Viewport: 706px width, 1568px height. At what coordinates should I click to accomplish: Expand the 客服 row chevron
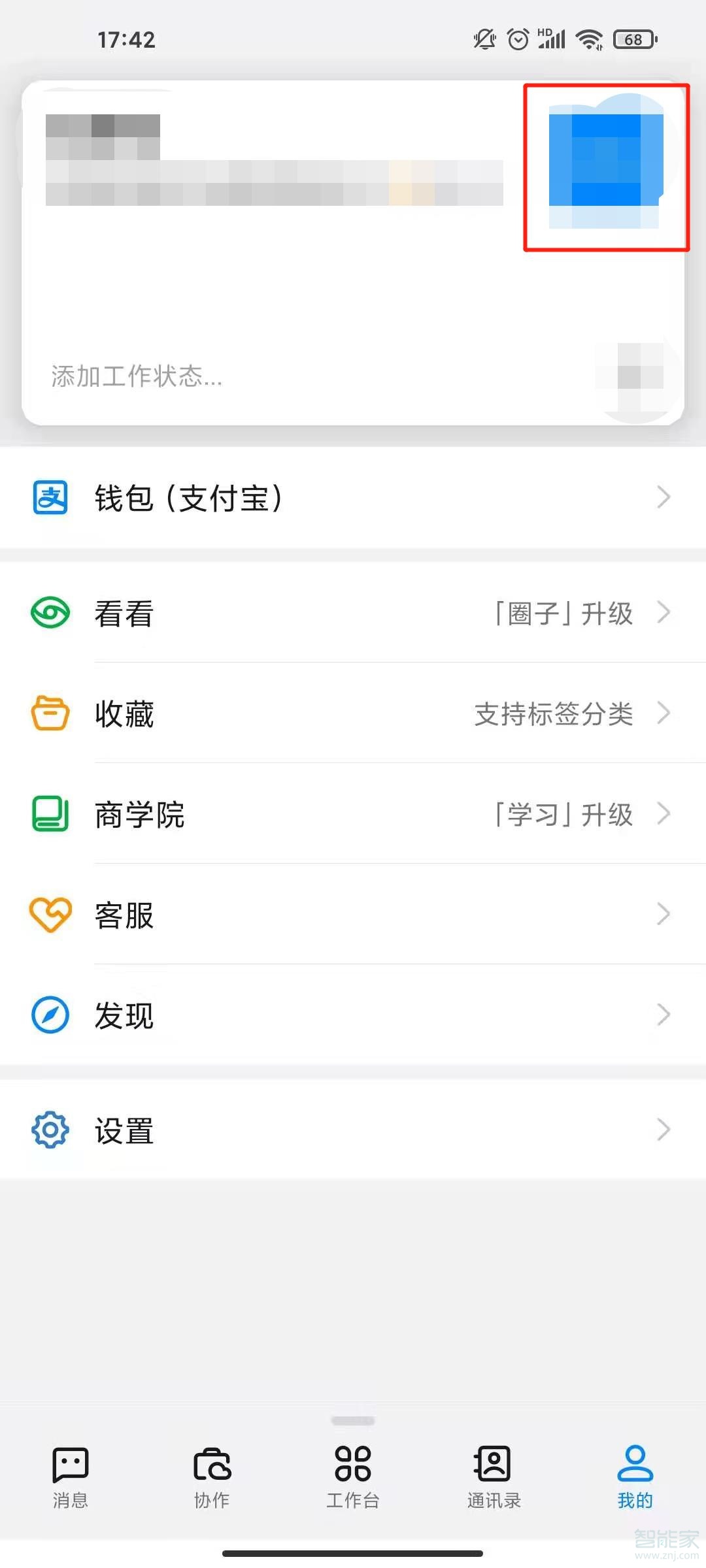pos(665,915)
